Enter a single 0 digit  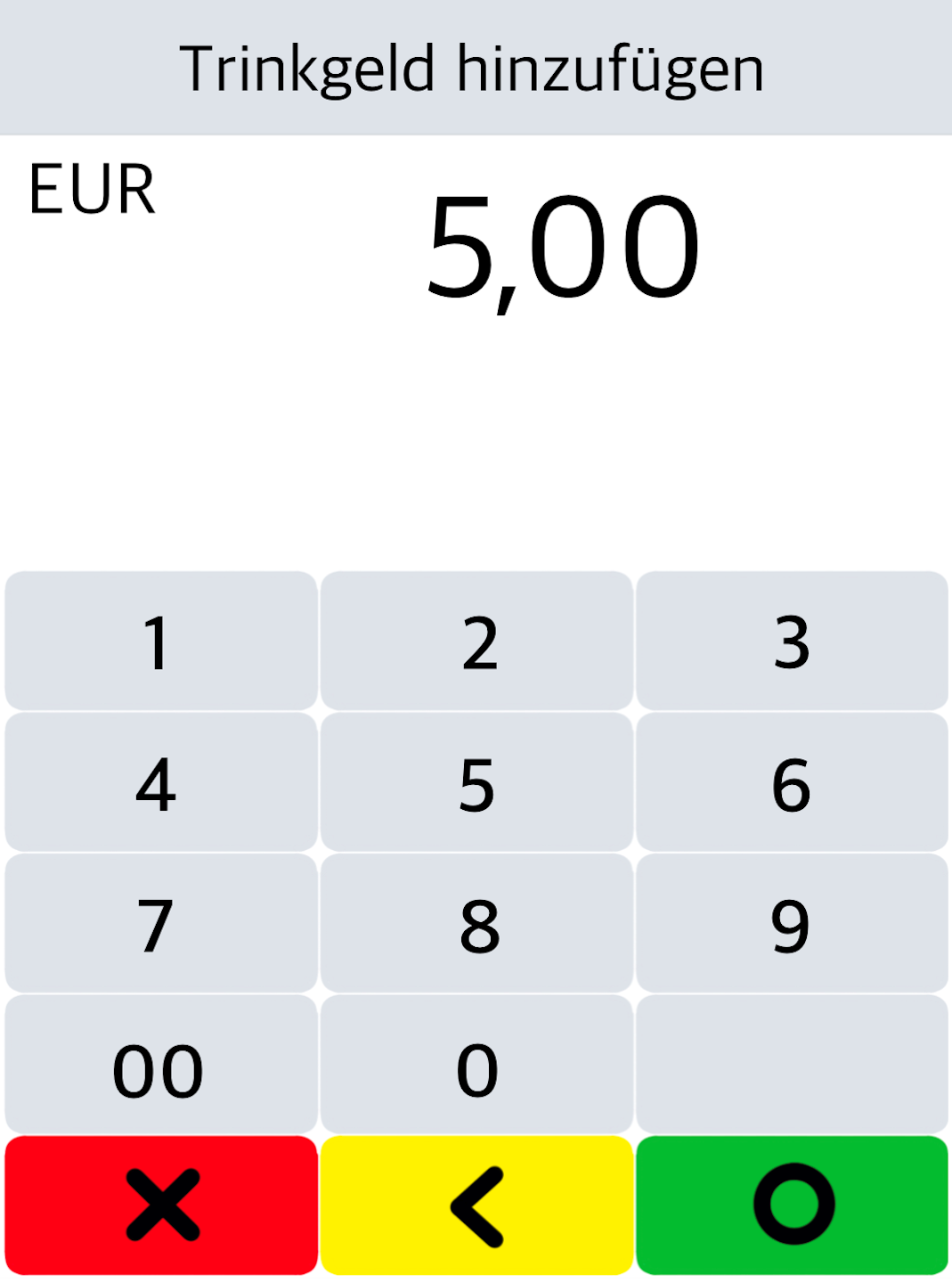point(476,1066)
